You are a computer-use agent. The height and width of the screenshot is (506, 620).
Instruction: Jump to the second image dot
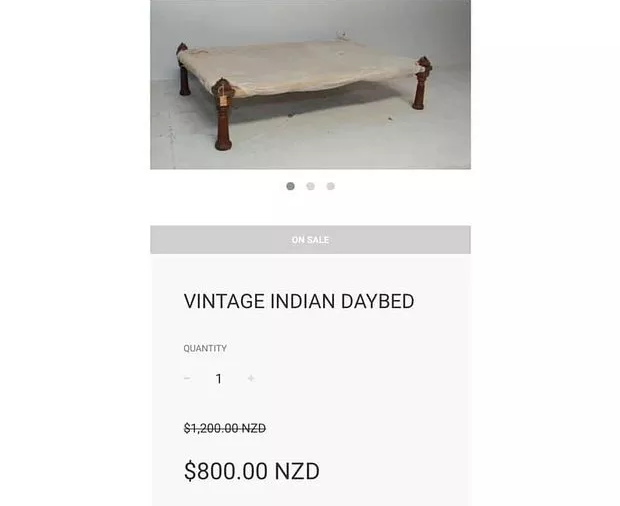[310, 186]
